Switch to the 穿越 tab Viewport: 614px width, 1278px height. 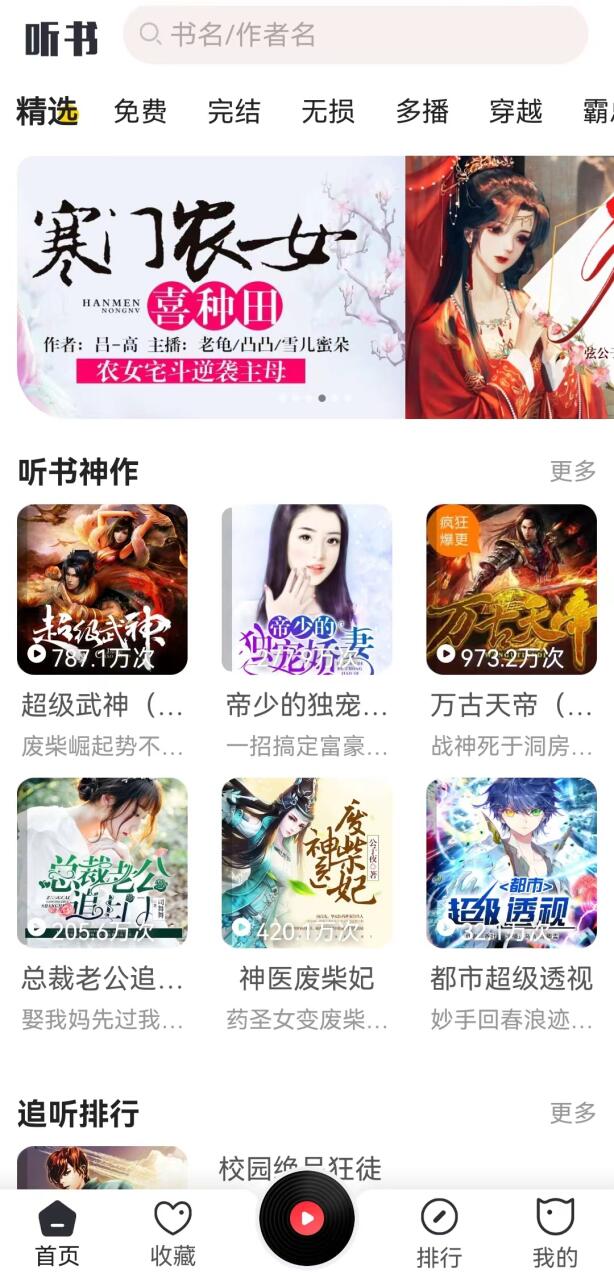(x=516, y=112)
